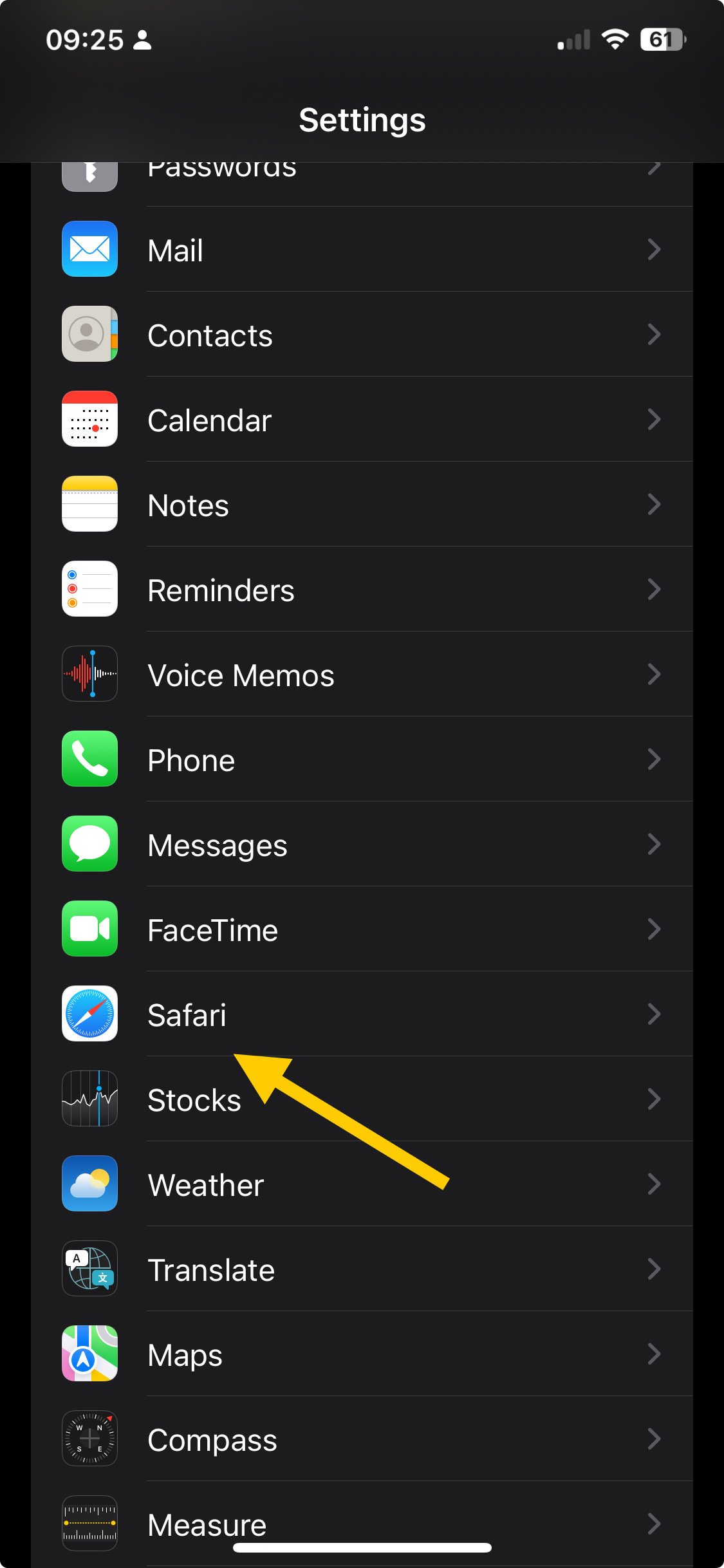
Task: Go to Calendar settings
Action: pyautogui.click(x=362, y=419)
